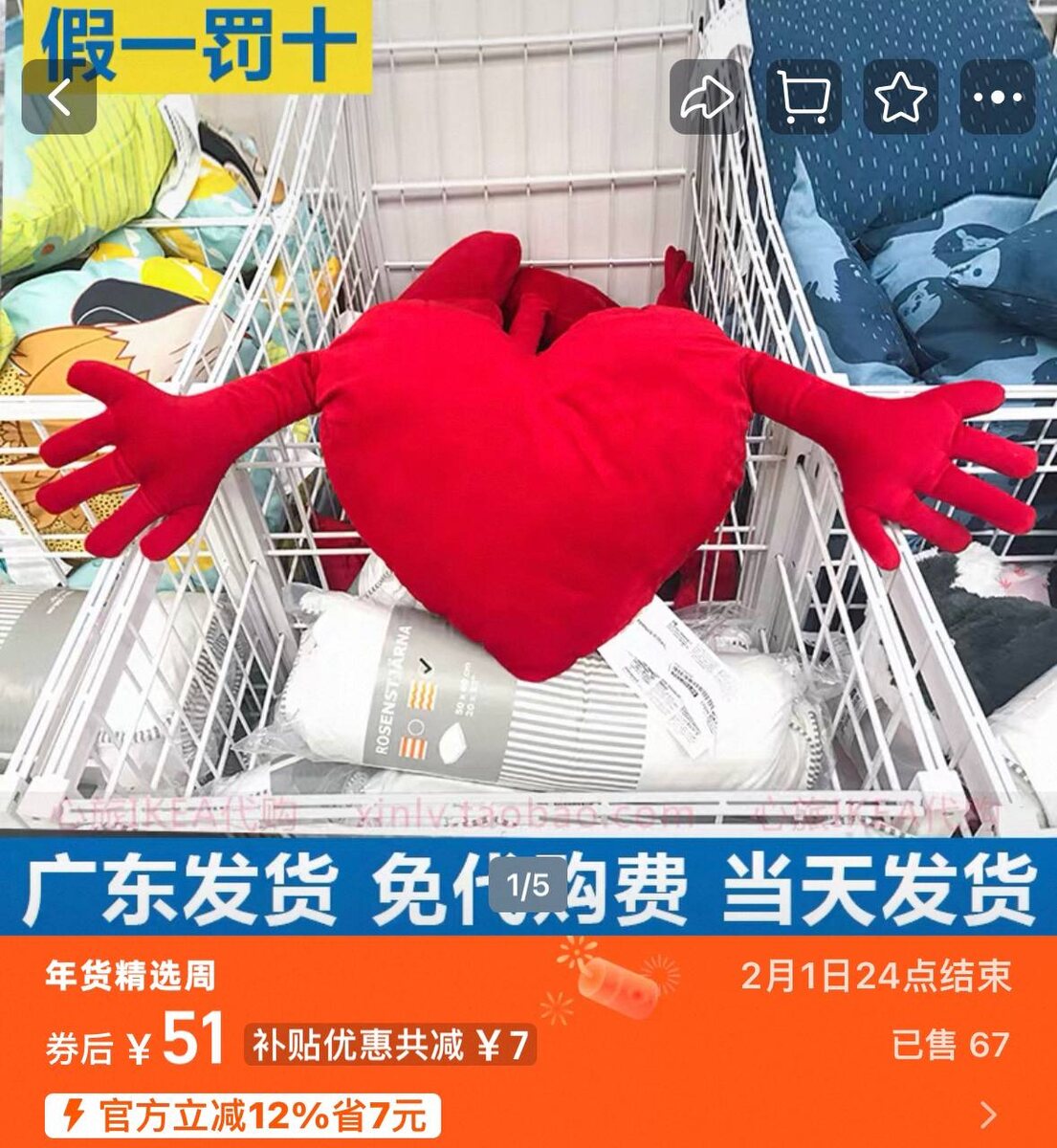Share this product listing

[x=707, y=97]
